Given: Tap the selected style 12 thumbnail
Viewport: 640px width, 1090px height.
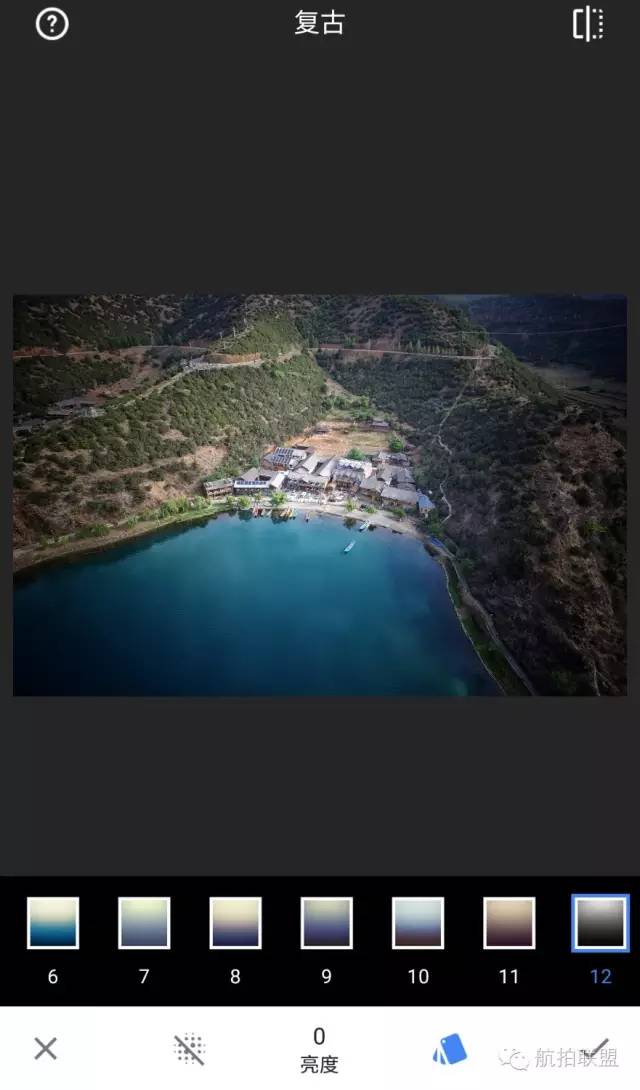Looking at the screenshot, I should [600, 923].
